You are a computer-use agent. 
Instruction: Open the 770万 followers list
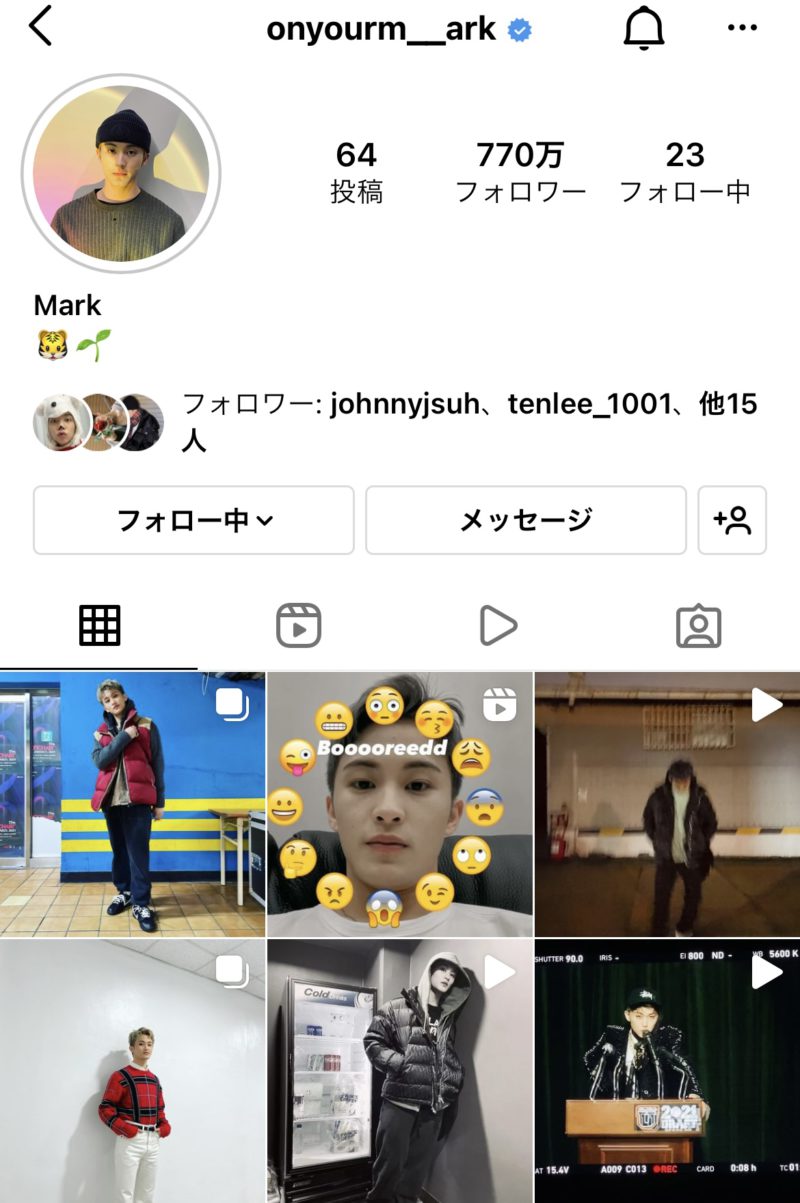click(x=520, y=171)
